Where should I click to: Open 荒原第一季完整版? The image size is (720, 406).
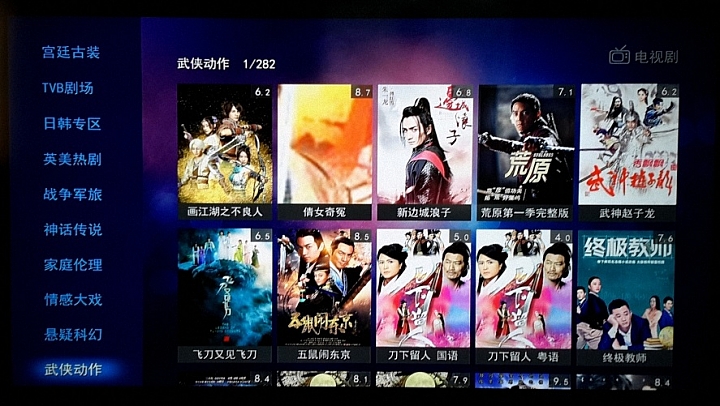524,150
